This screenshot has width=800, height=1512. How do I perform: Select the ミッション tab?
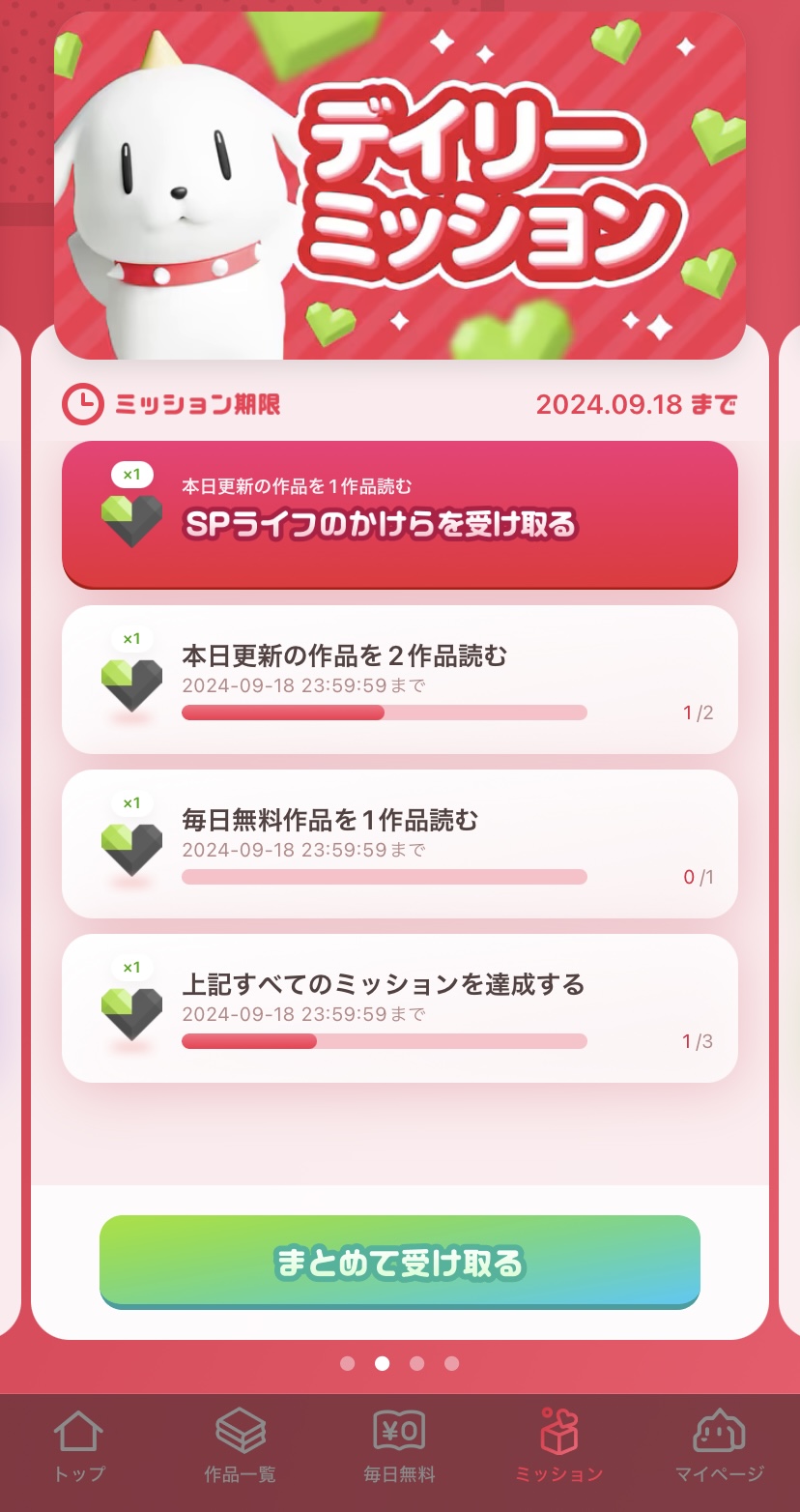(x=559, y=1446)
